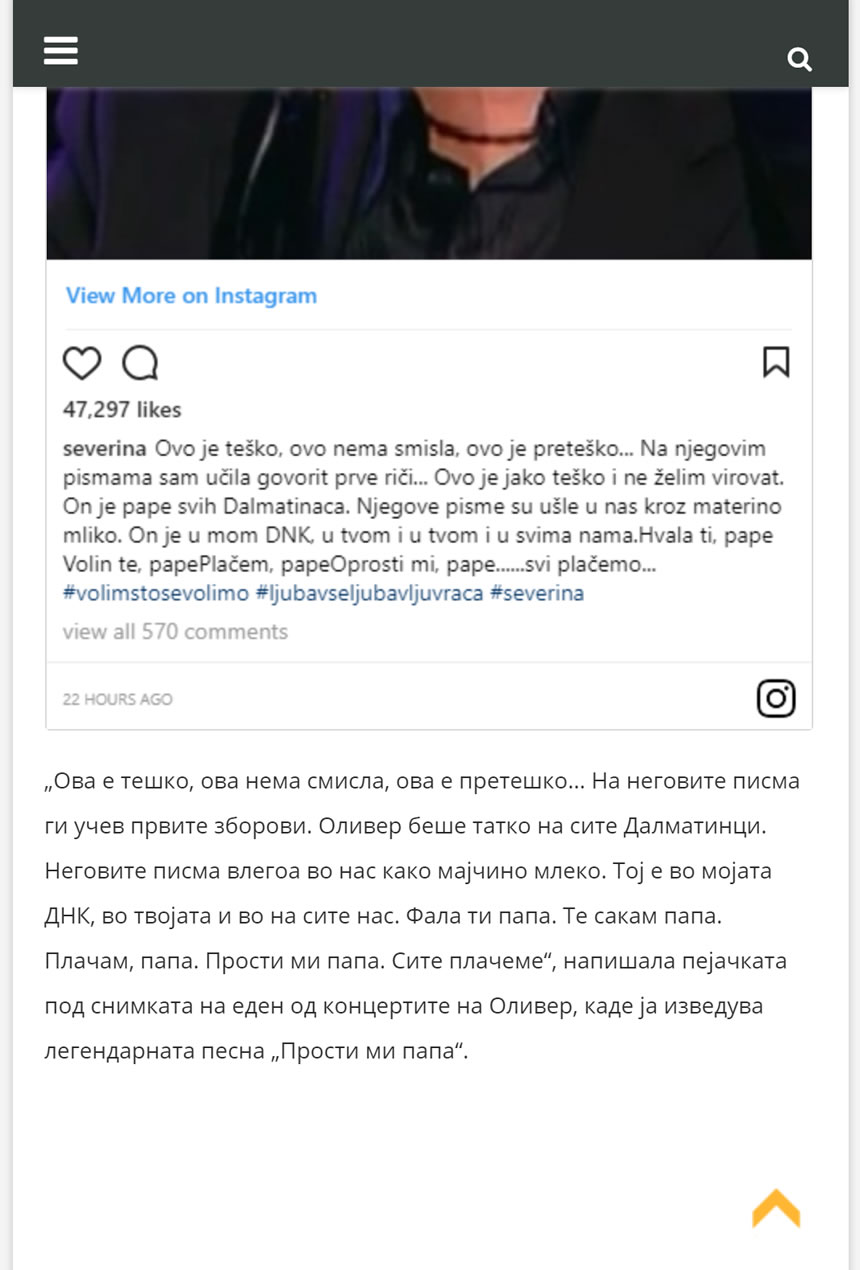Screen dimensions: 860x1270
Task: Bookmark the embedded Instagram post
Action: [x=776, y=362]
